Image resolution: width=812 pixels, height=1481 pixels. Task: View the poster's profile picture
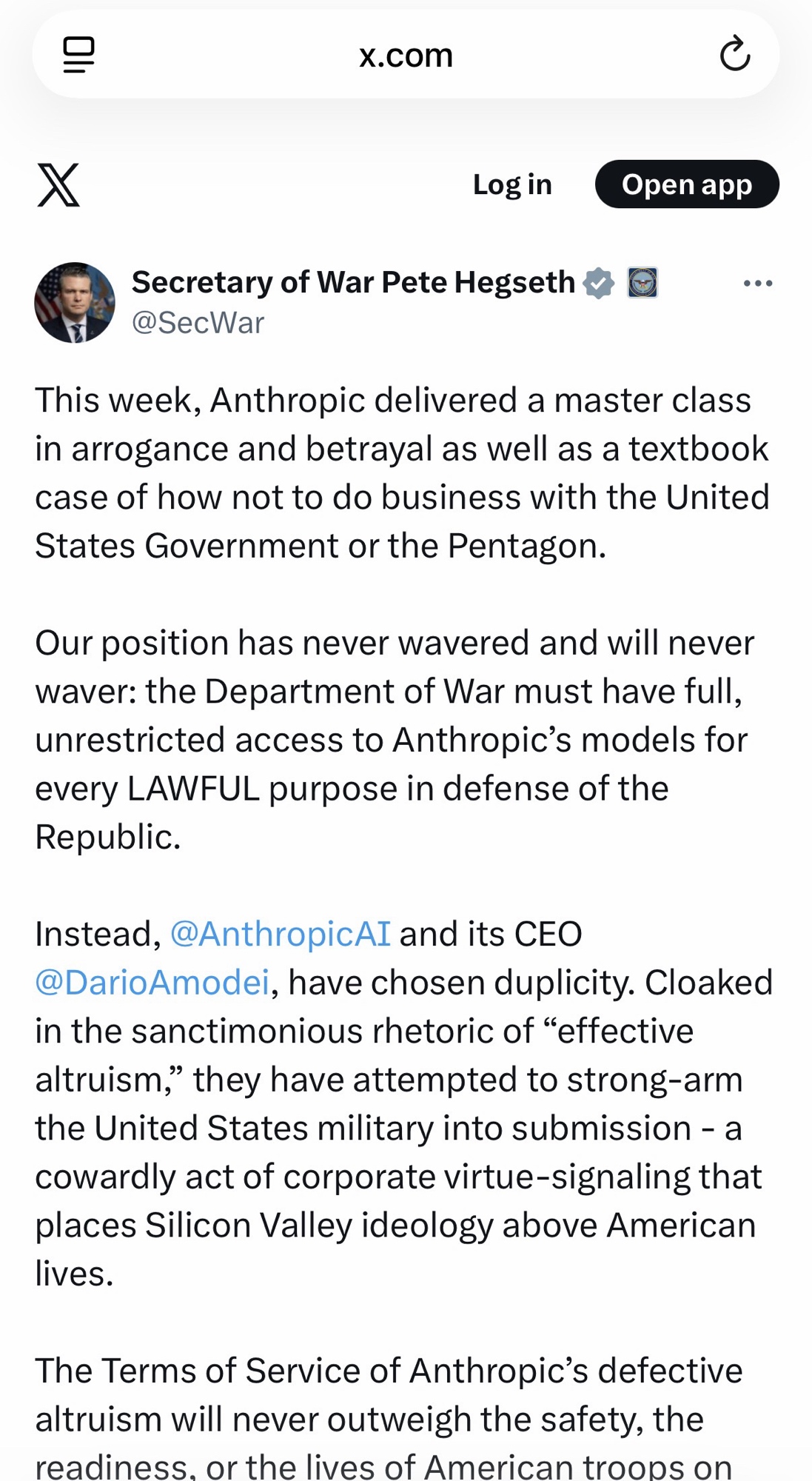[75, 303]
